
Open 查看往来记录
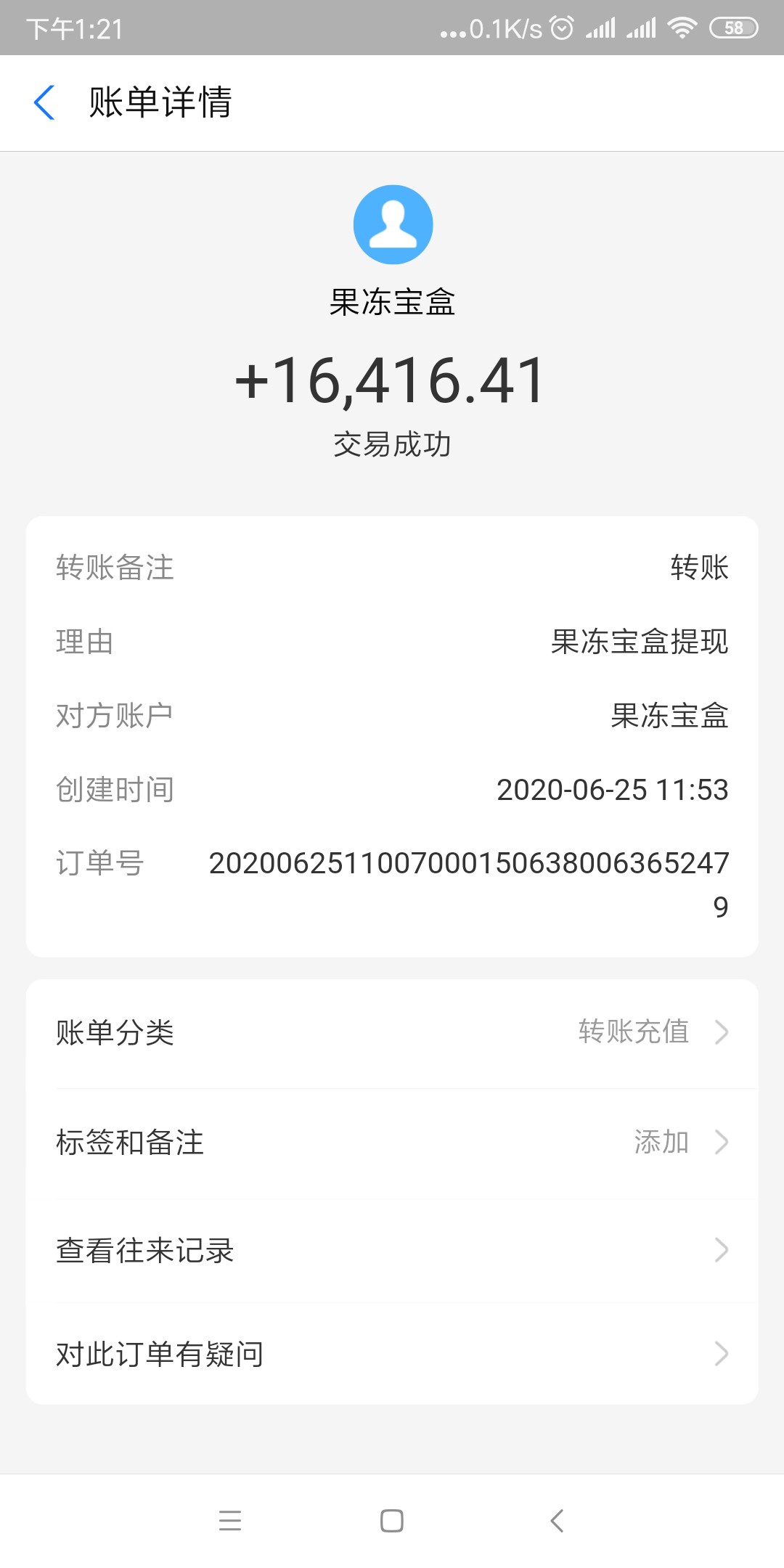392,1250
